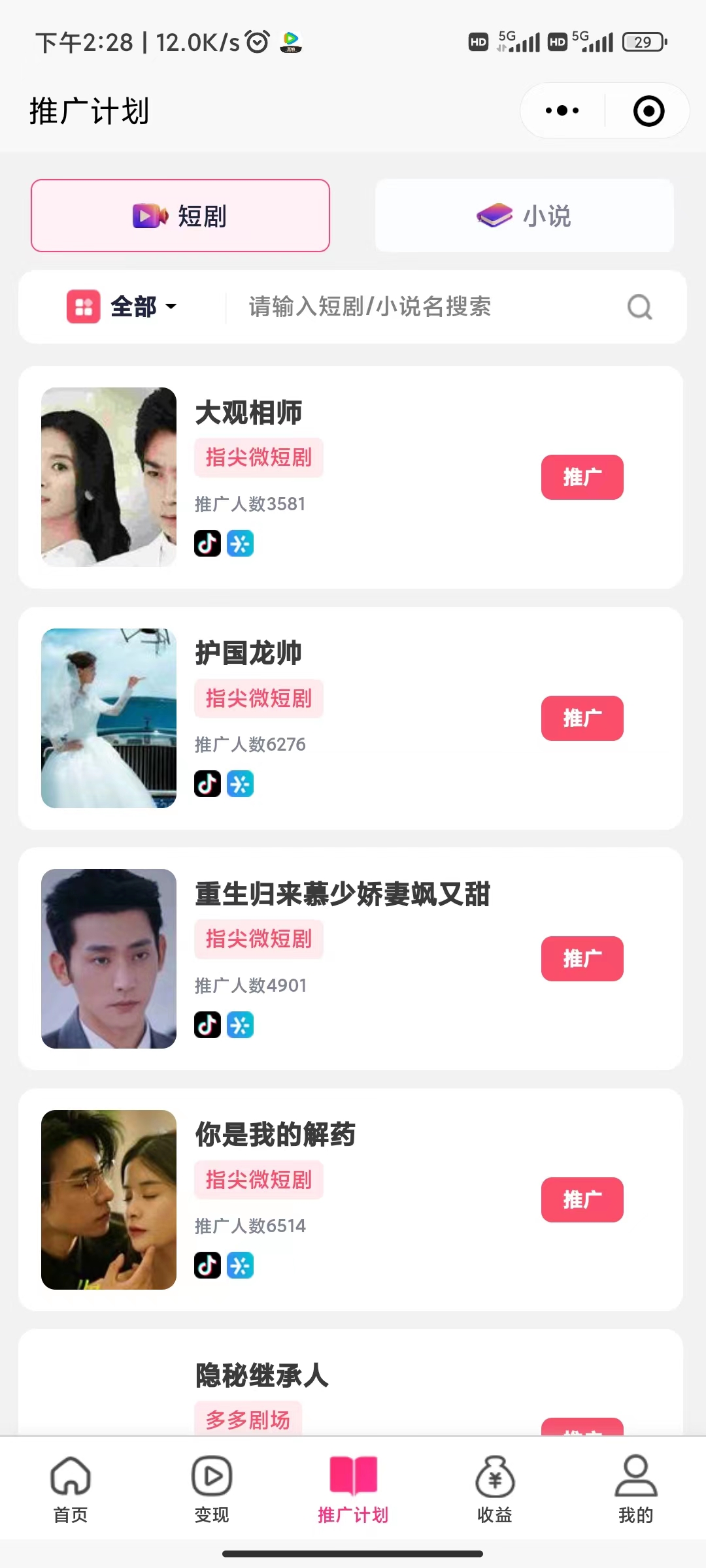Hit 推广 next to 你是我的解药
Viewport: 706px width, 1568px height.
point(582,1200)
